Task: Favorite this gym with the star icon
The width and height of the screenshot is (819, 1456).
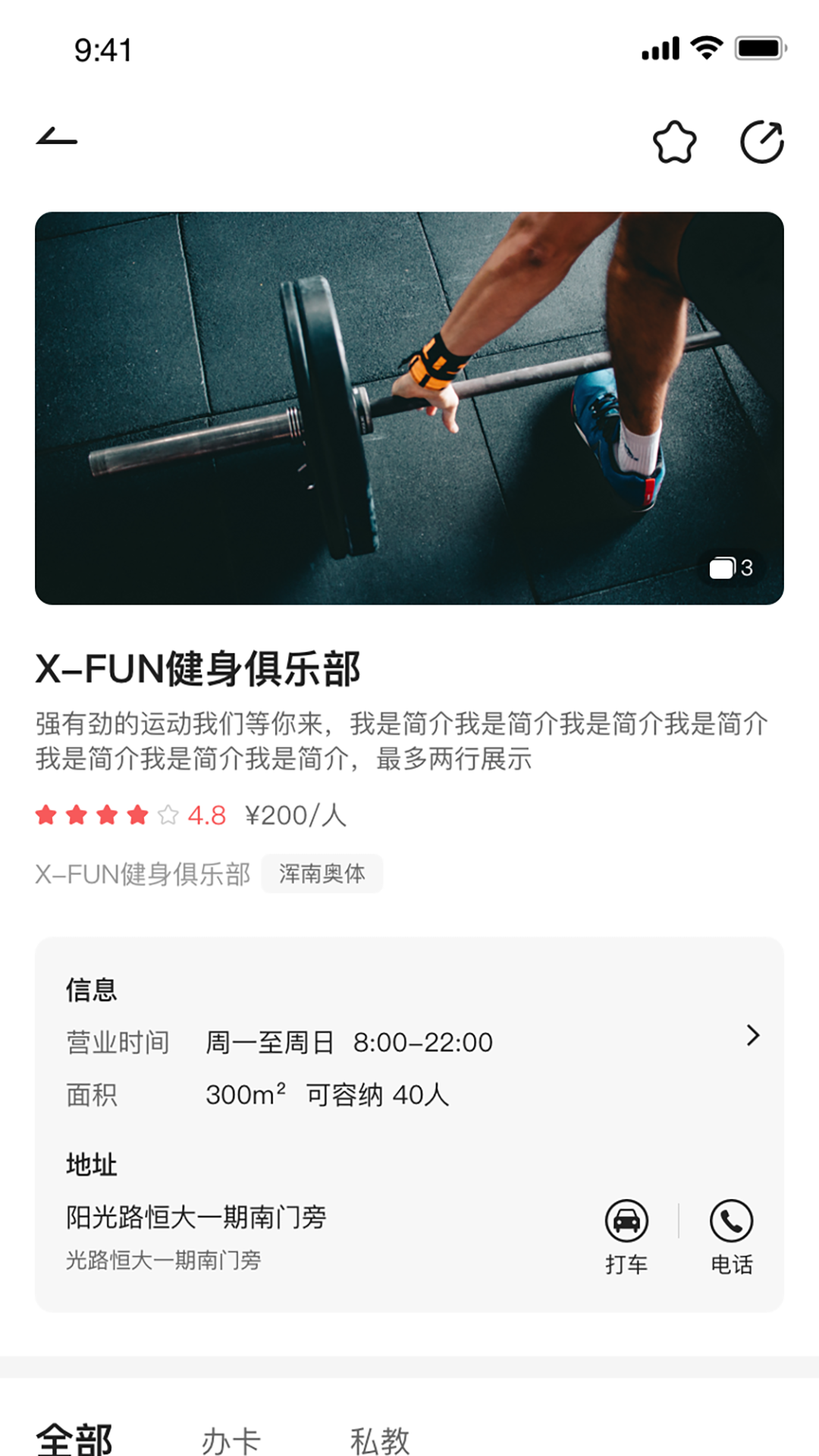Action: [x=674, y=142]
